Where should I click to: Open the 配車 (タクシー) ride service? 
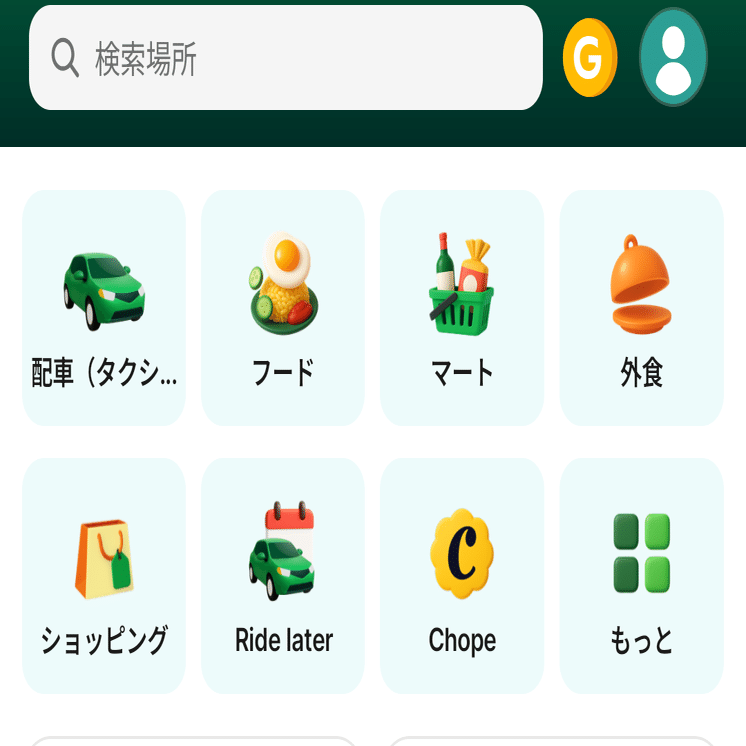click(104, 308)
